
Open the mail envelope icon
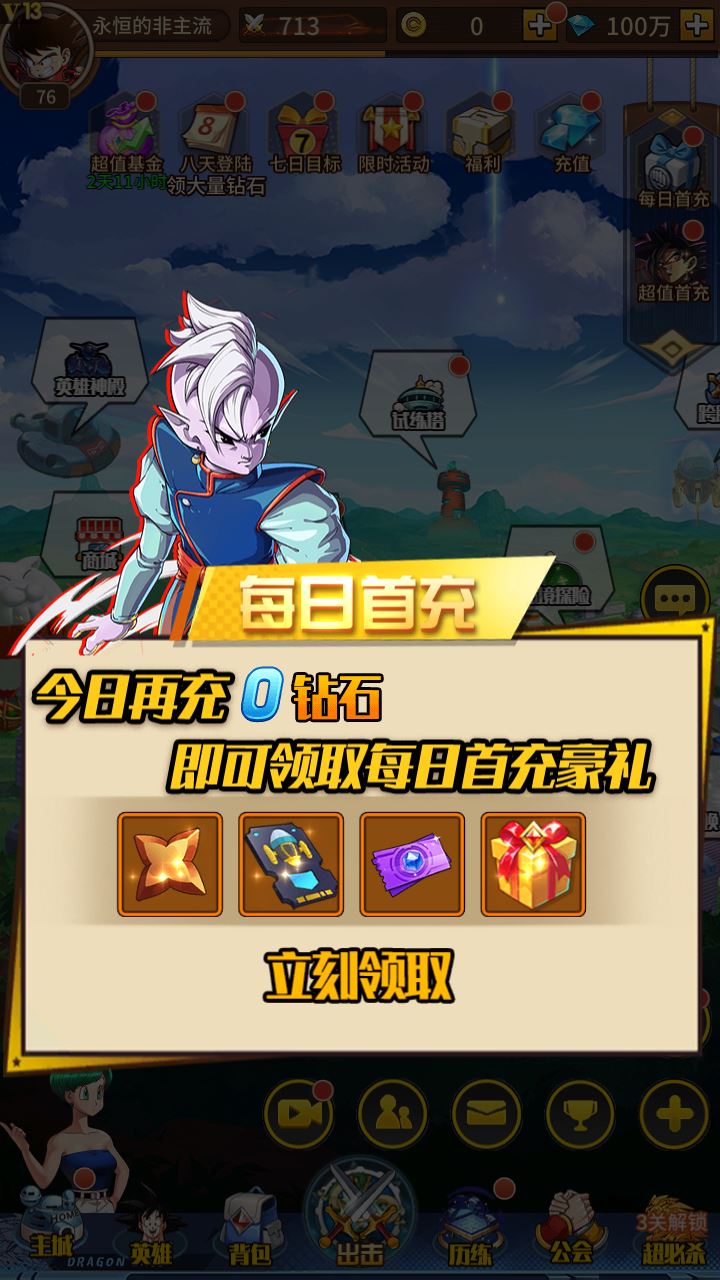point(486,1113)
